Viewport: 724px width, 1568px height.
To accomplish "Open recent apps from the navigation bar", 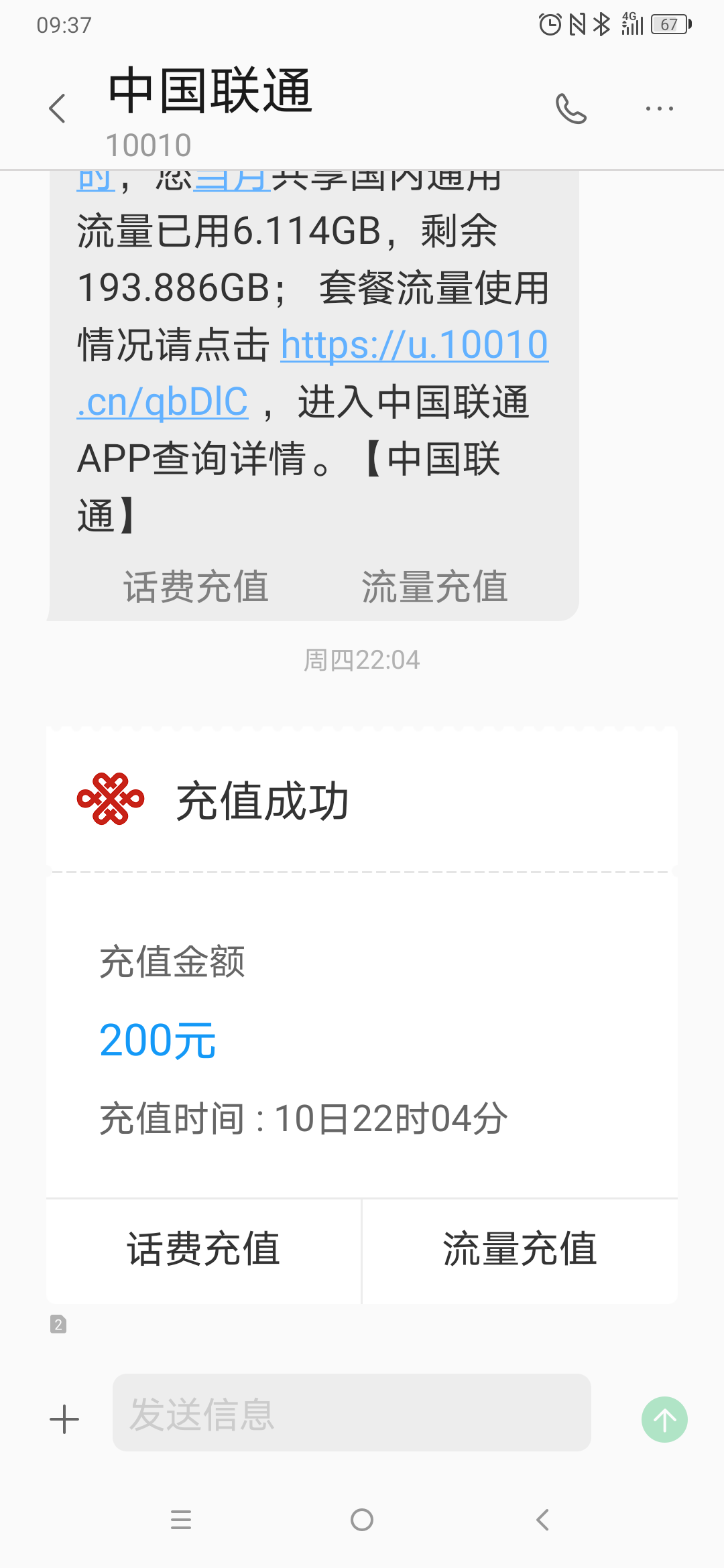I will [181, 1520].
